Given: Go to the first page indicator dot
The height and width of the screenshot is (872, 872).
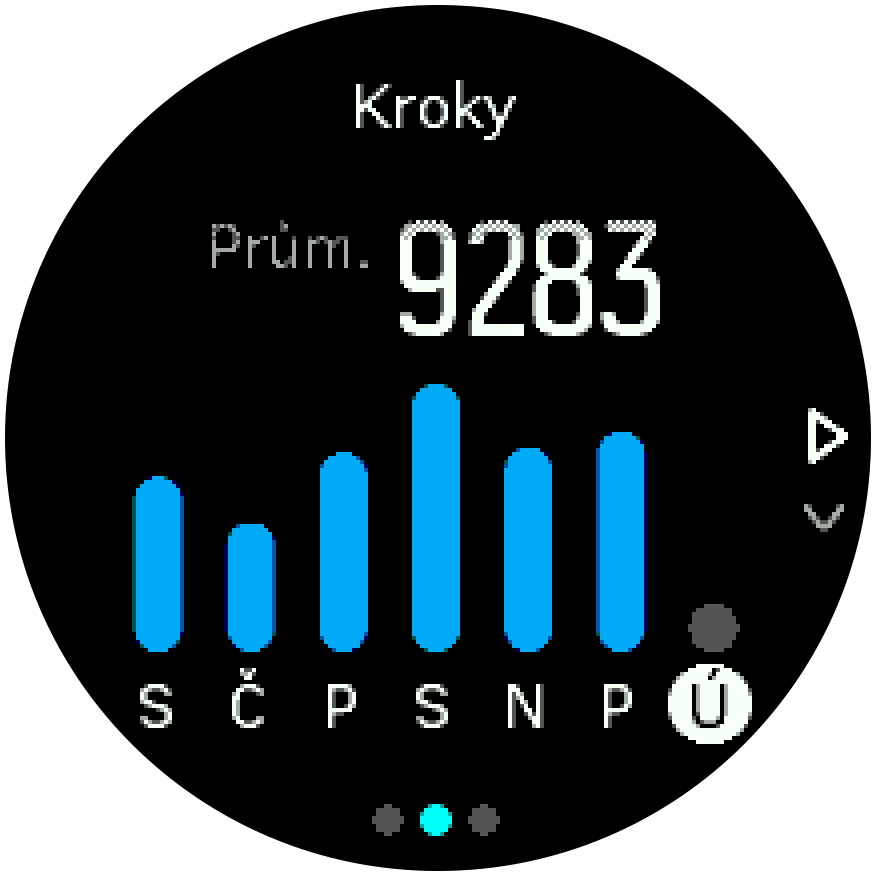Looking at the screenshot, I should click(388, 821).
